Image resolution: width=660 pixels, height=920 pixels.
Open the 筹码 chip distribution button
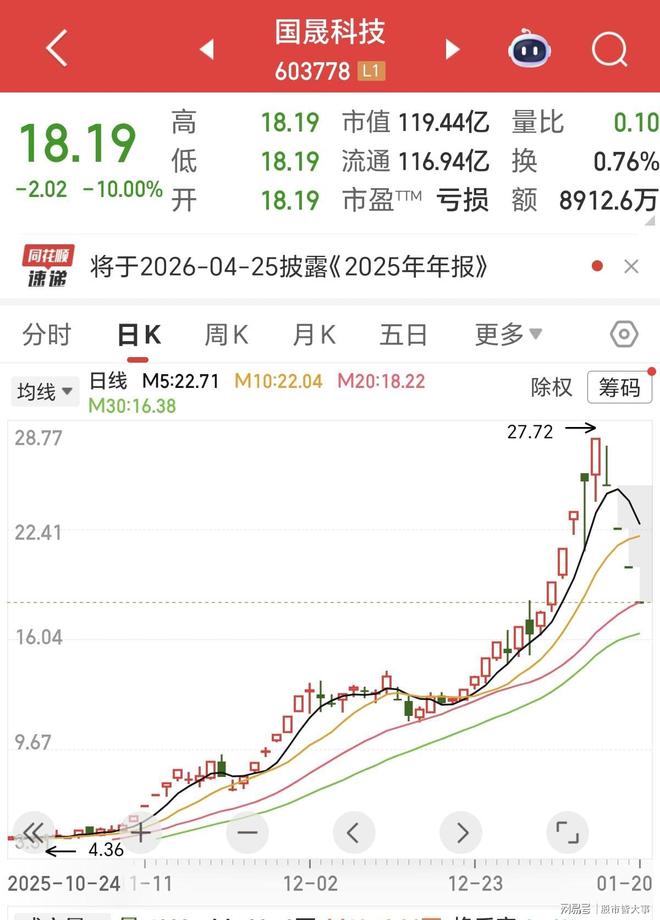pos(619,388)
